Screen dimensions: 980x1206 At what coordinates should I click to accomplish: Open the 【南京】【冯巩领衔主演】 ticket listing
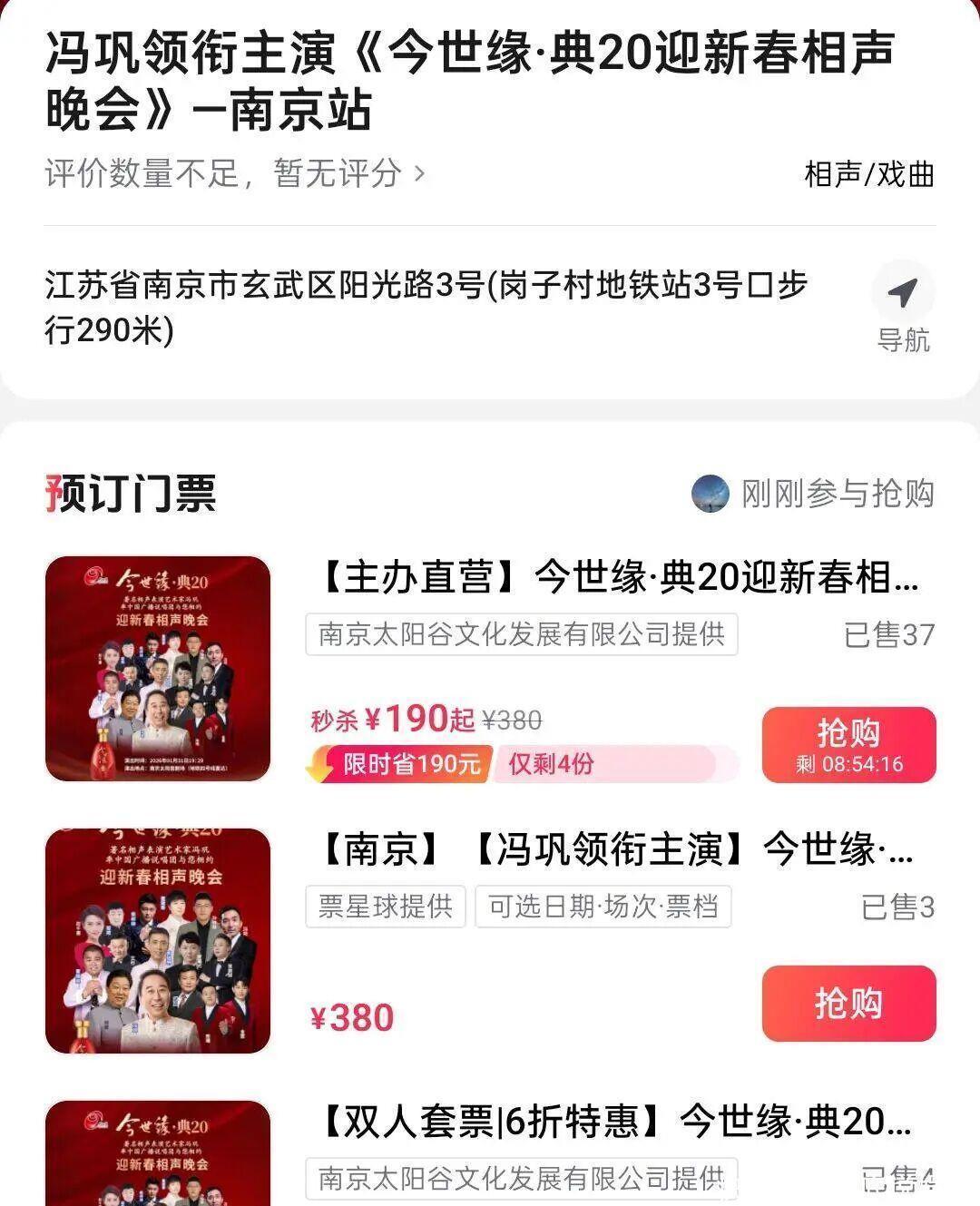coord(615,850)
